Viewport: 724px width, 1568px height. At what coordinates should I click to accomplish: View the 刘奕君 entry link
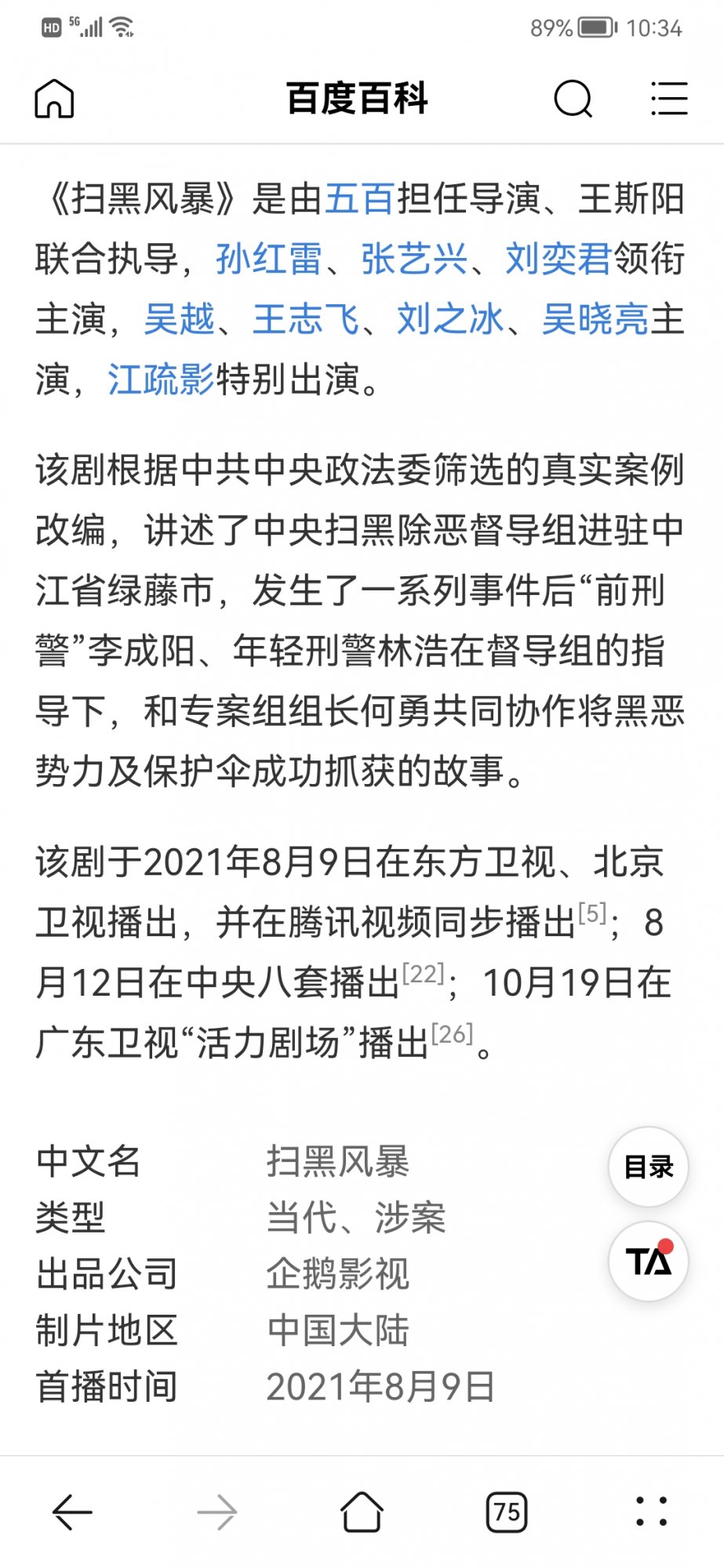[x=558, y=260]
